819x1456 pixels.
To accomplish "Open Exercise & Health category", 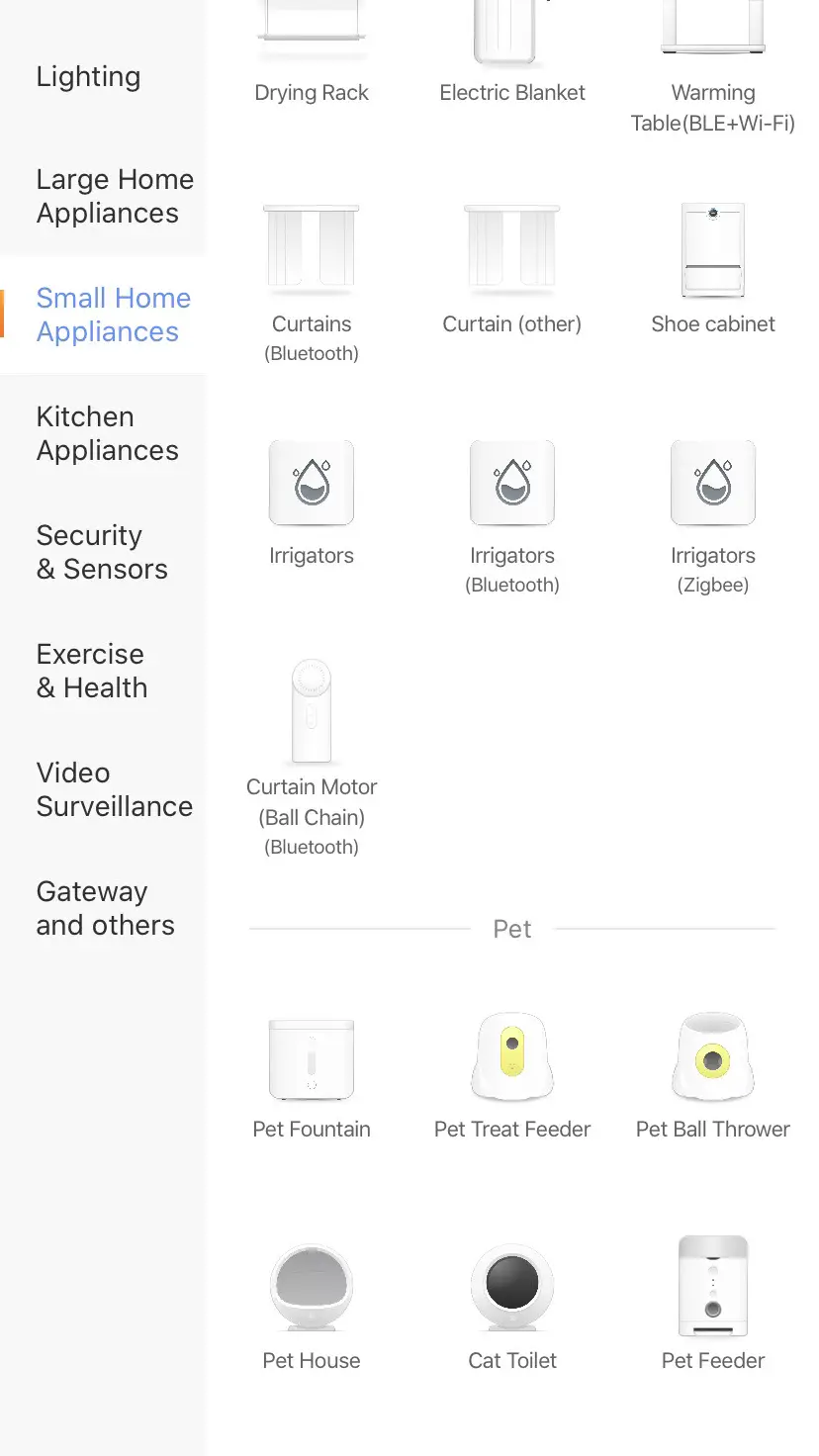I will click(92, 671).
